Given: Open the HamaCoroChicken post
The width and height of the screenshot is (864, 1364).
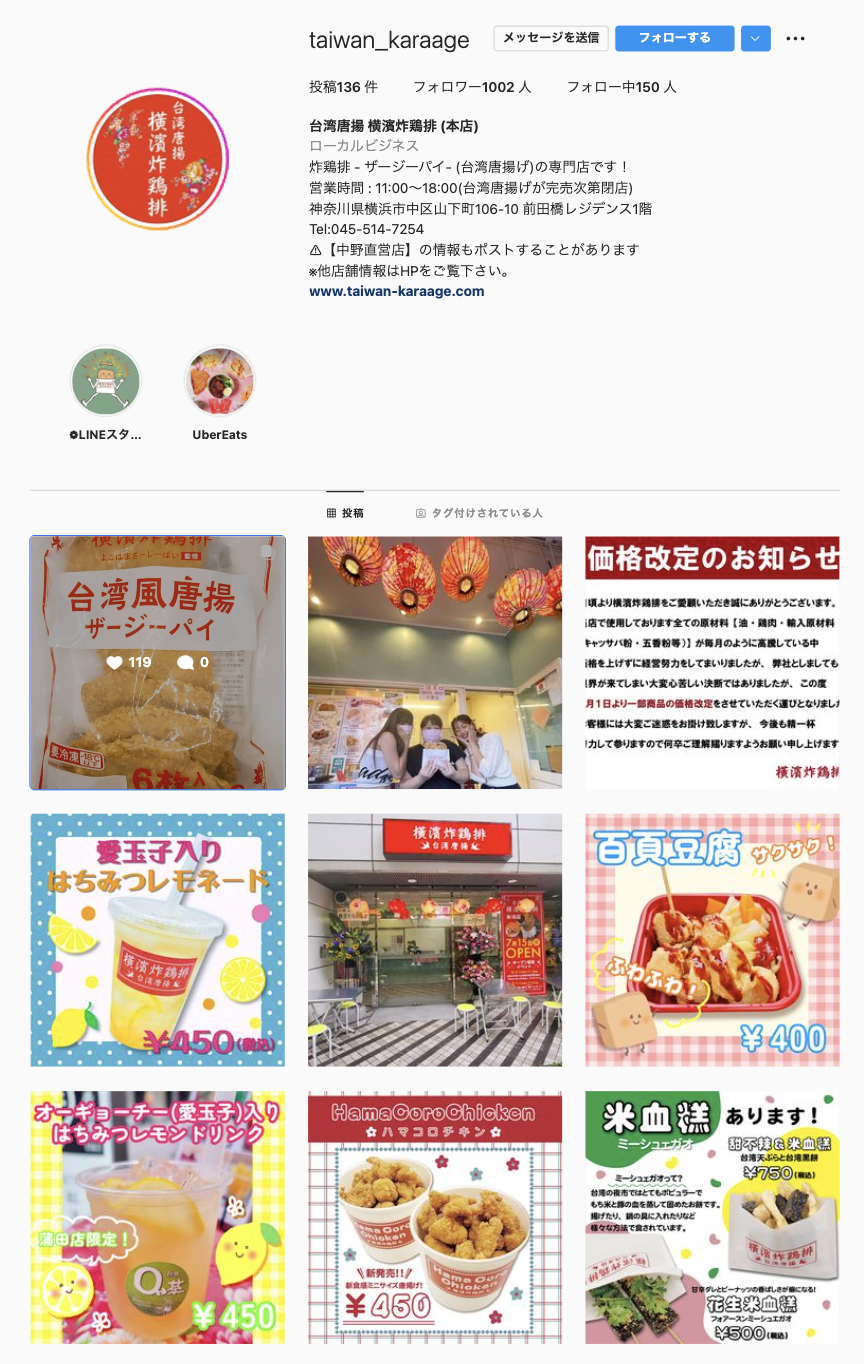Looking at the screenshot, I should [435, 1217].
